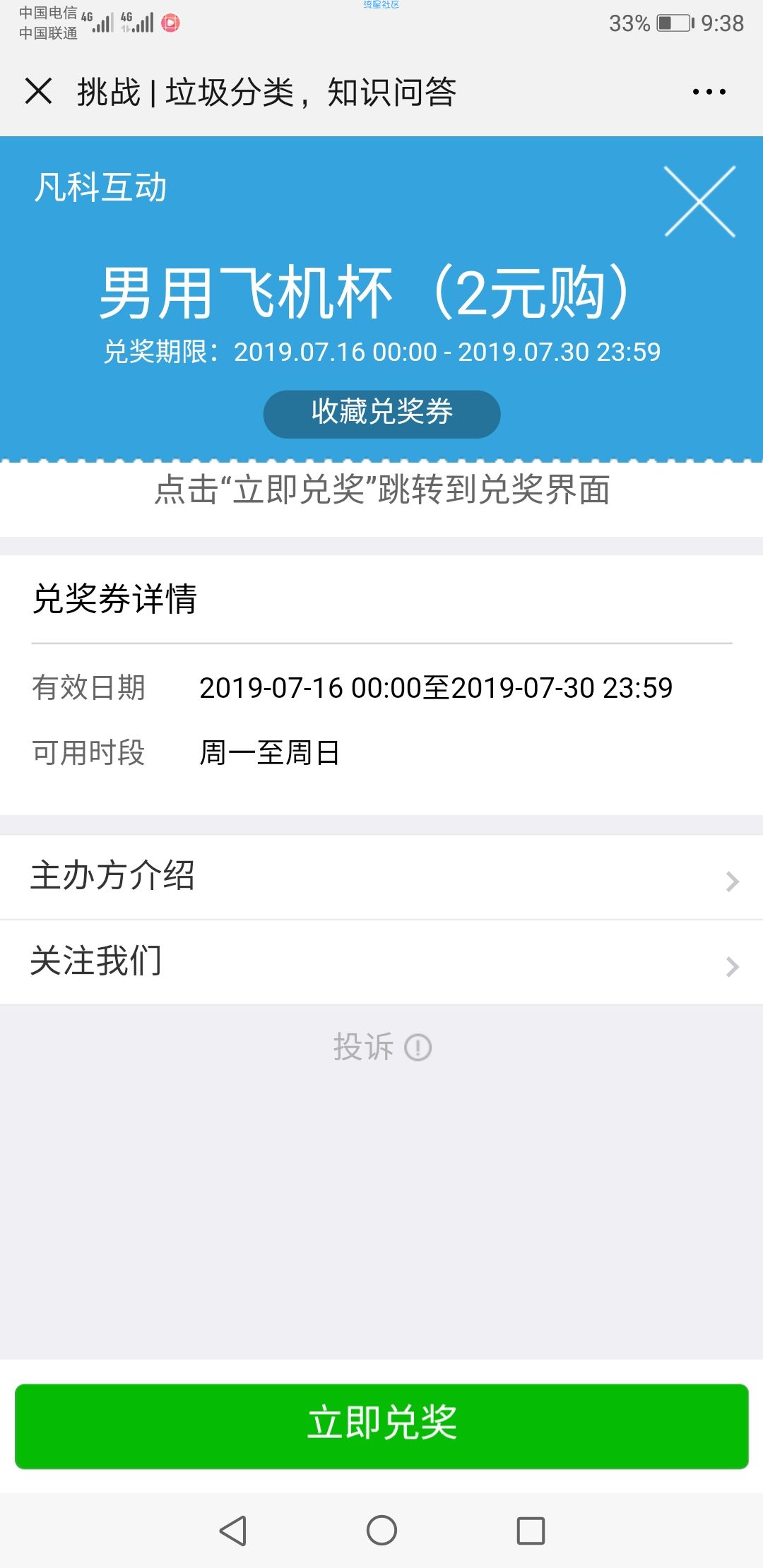Open the 关注我们 row

click(x=381, y=962)
